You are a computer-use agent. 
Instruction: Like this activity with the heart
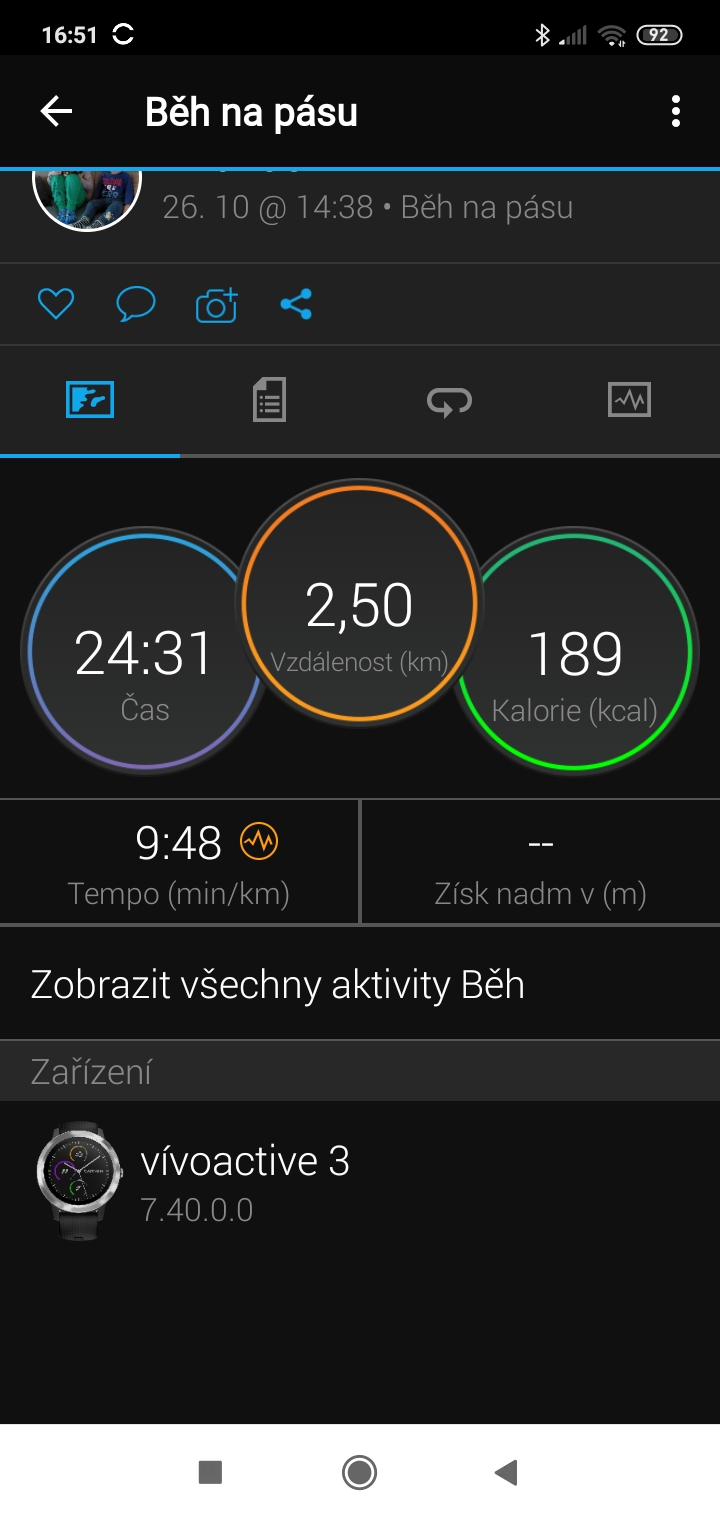click(56, 304)
